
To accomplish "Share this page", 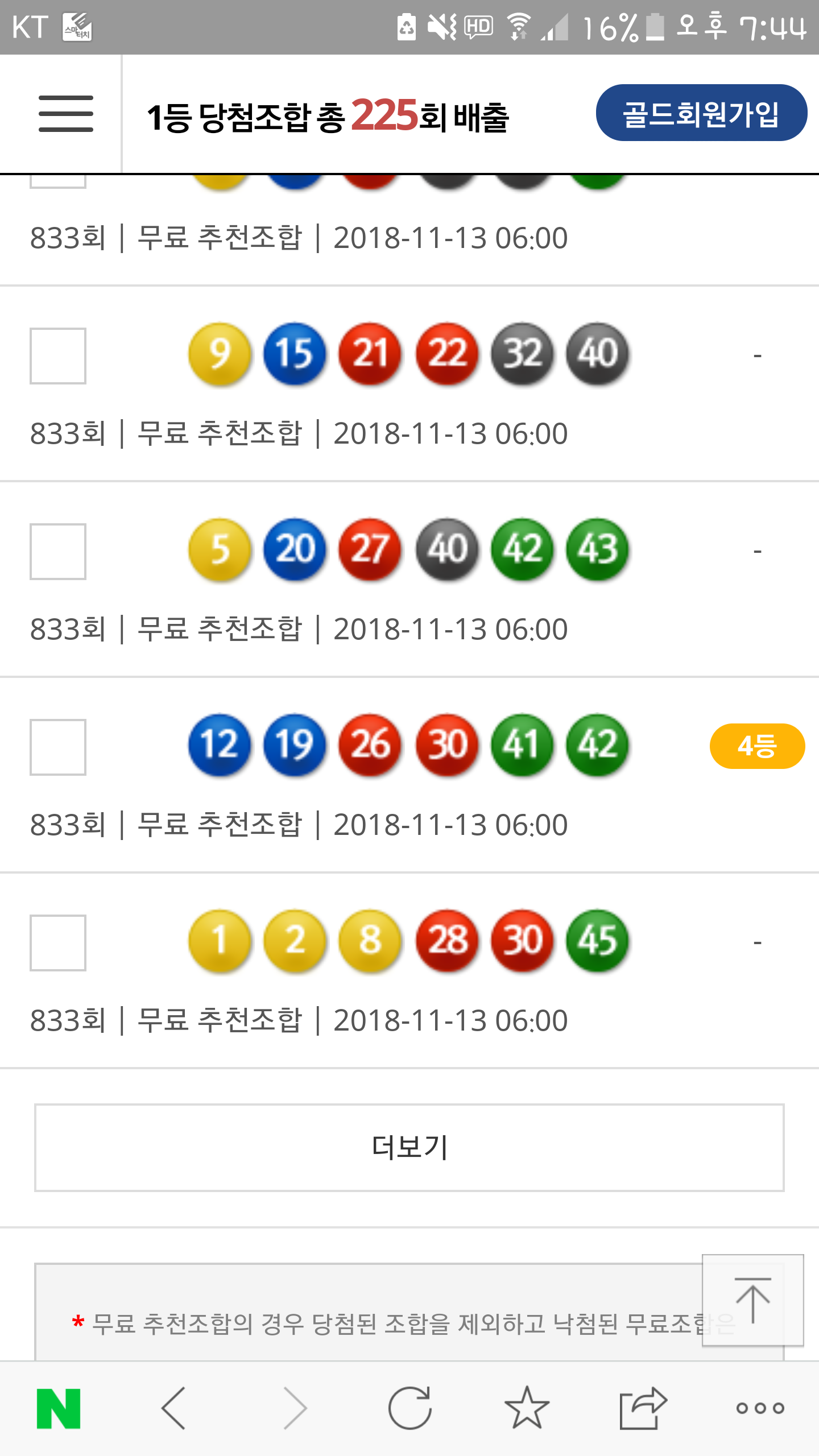I will tap(643, 1408).
